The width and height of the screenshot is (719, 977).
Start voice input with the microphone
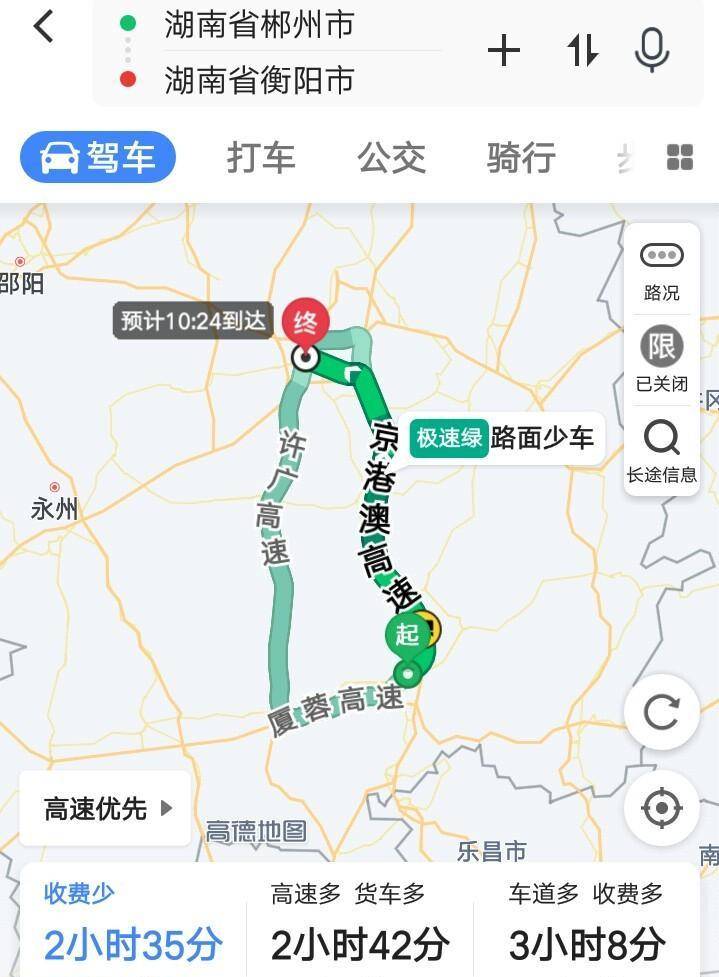[652, 50]
